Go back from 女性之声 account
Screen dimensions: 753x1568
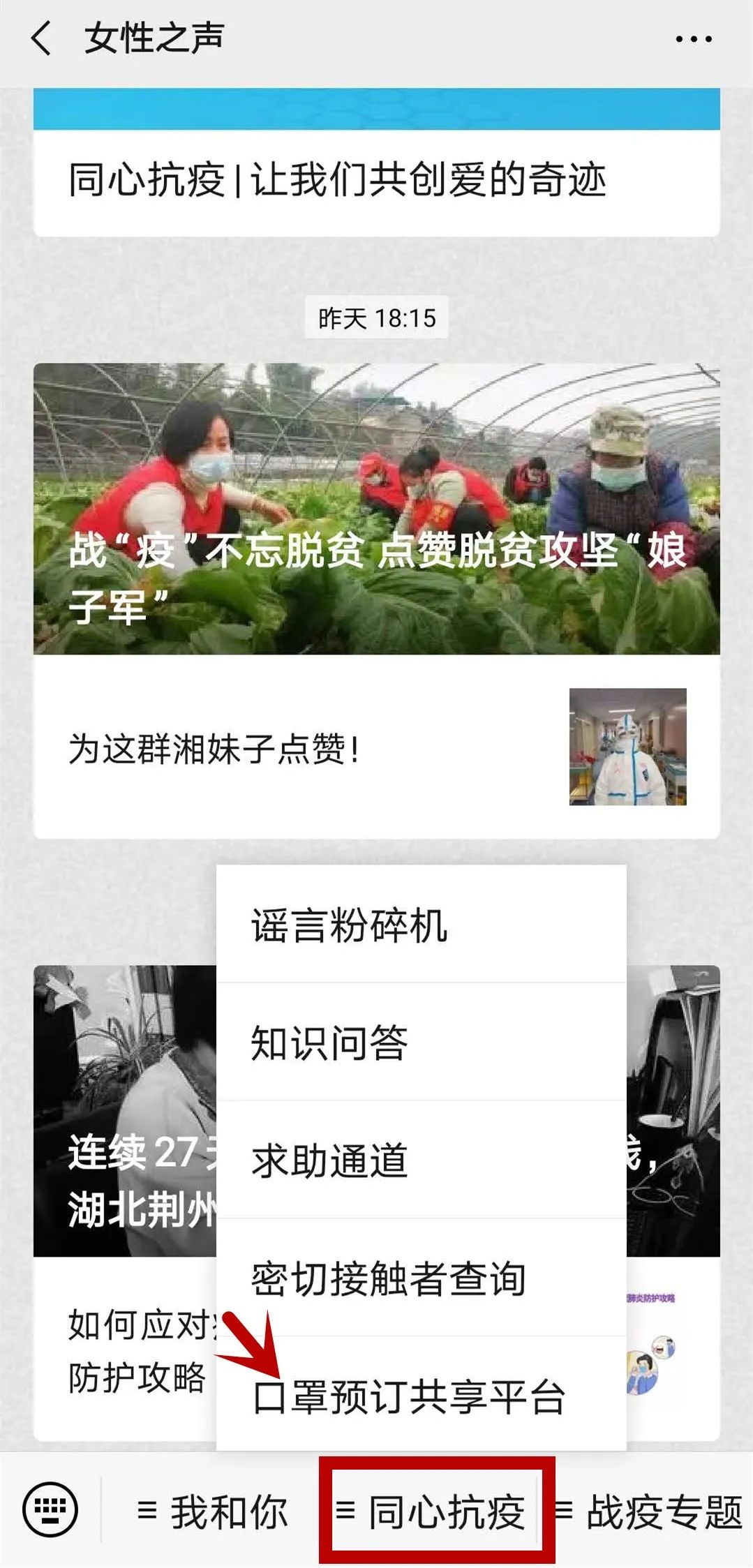(x=42, y=38)
